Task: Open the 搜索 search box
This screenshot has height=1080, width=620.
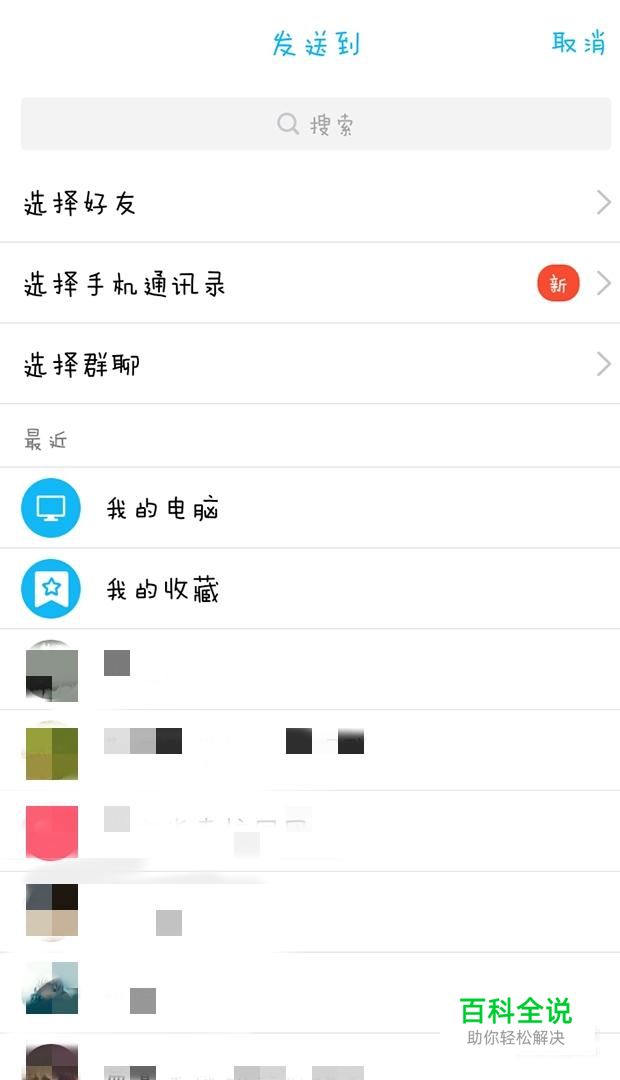Action: pos(316,124)
